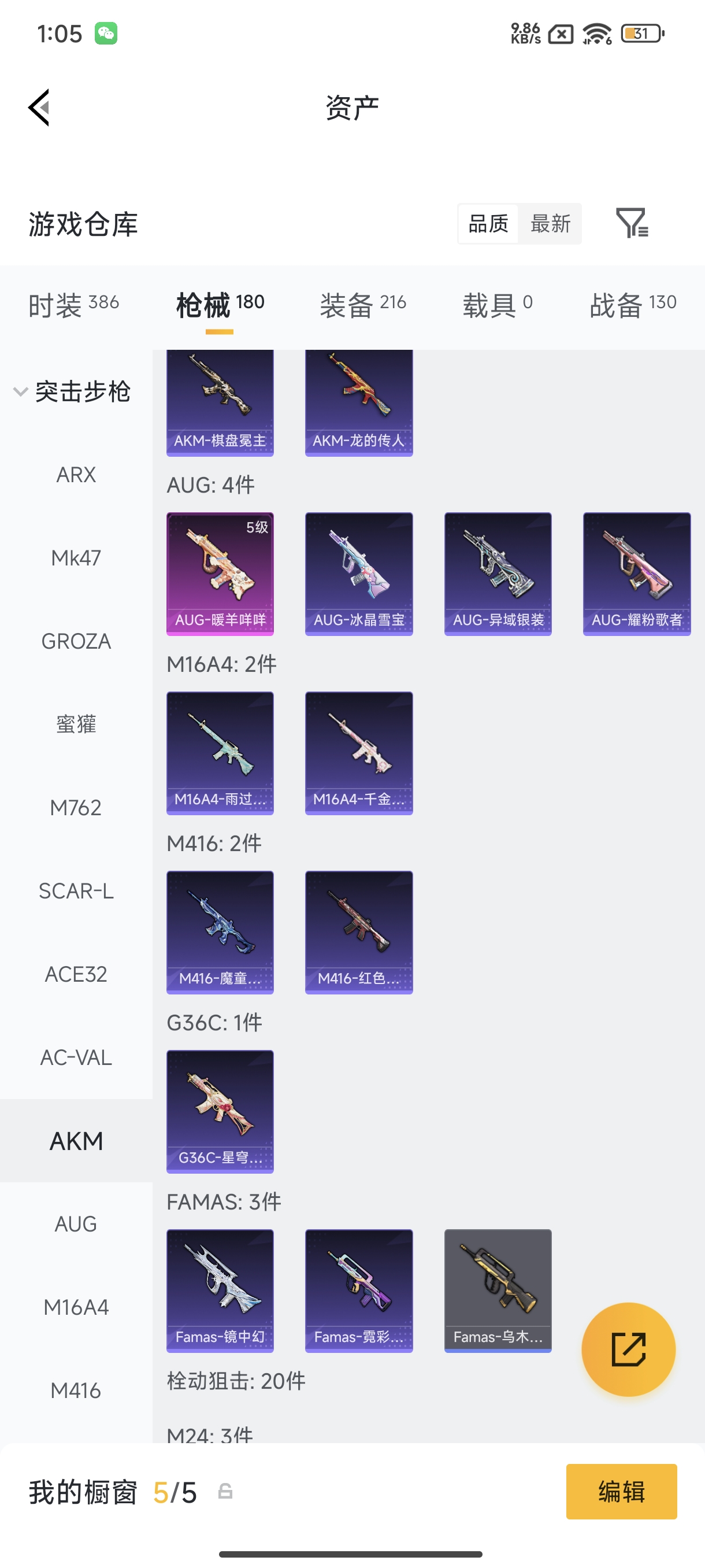
Task: Switch to the 时装 tab
Action: click(73, 304)
